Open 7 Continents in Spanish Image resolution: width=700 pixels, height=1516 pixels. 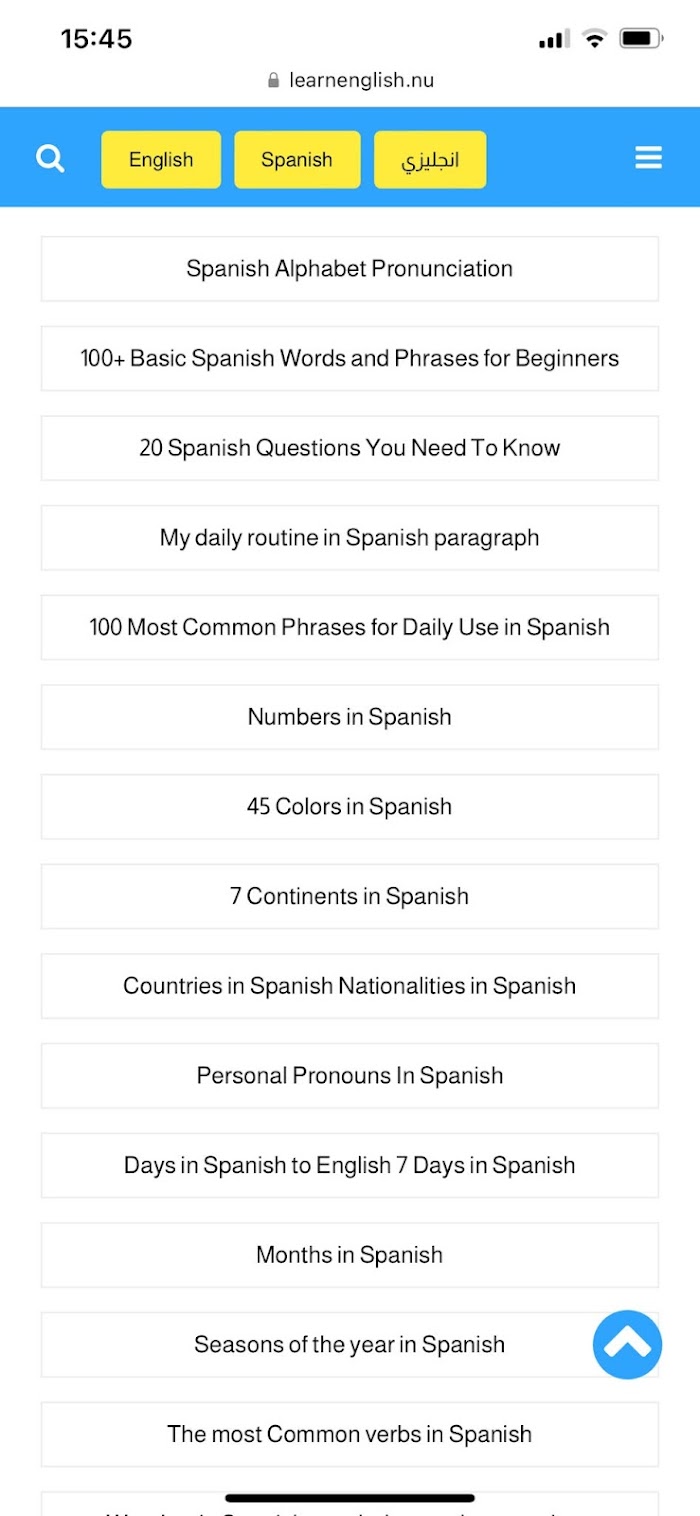pos(350,896)
